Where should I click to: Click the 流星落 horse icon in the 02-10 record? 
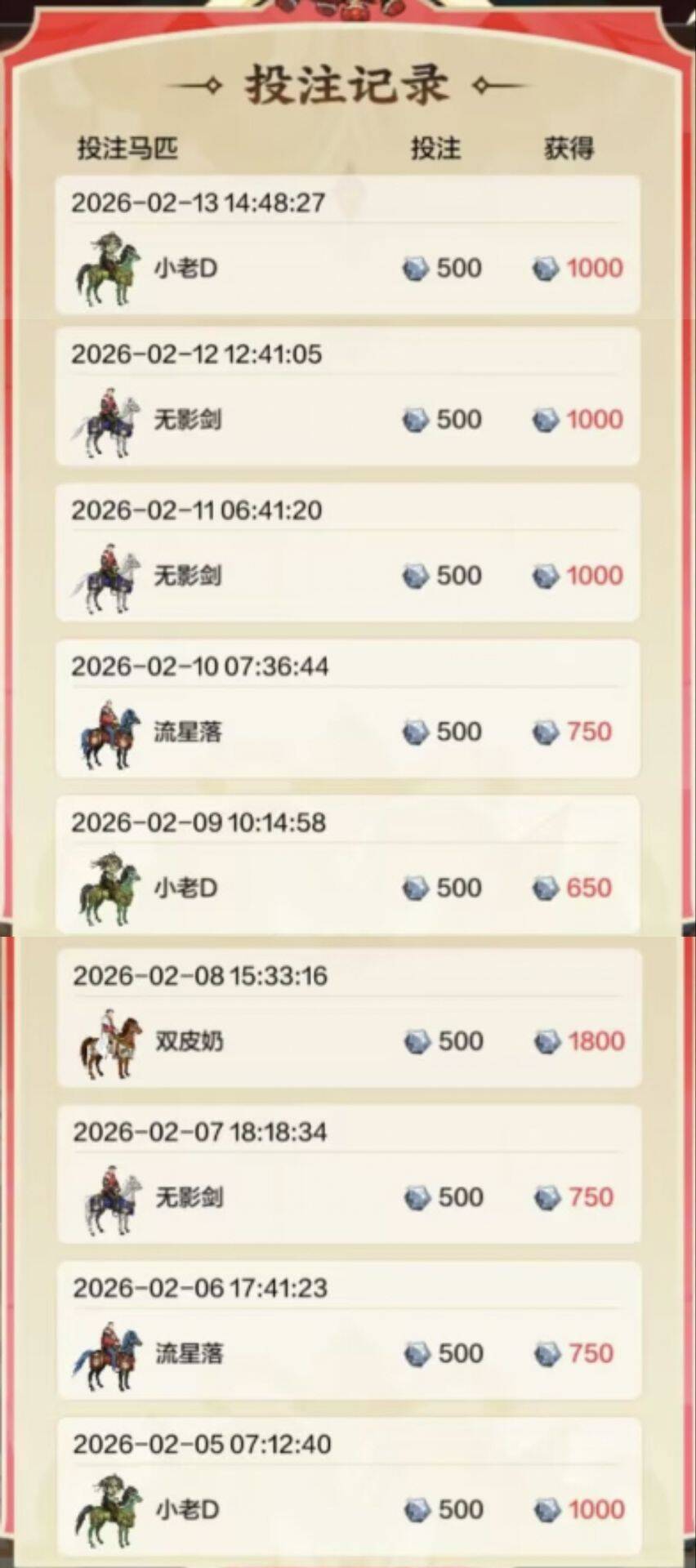109,732
